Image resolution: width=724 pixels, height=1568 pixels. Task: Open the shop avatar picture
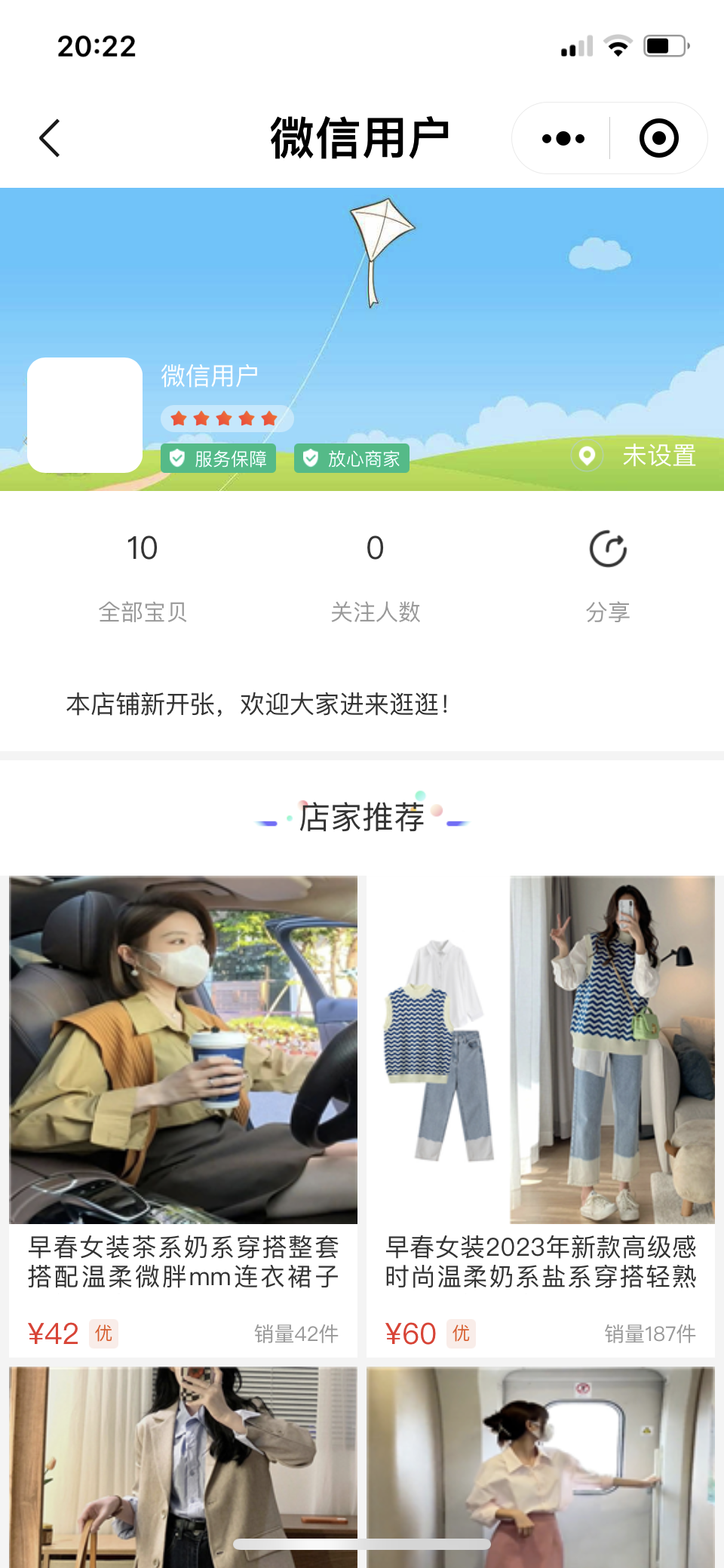pyautogui.click(x=84, y=415)
